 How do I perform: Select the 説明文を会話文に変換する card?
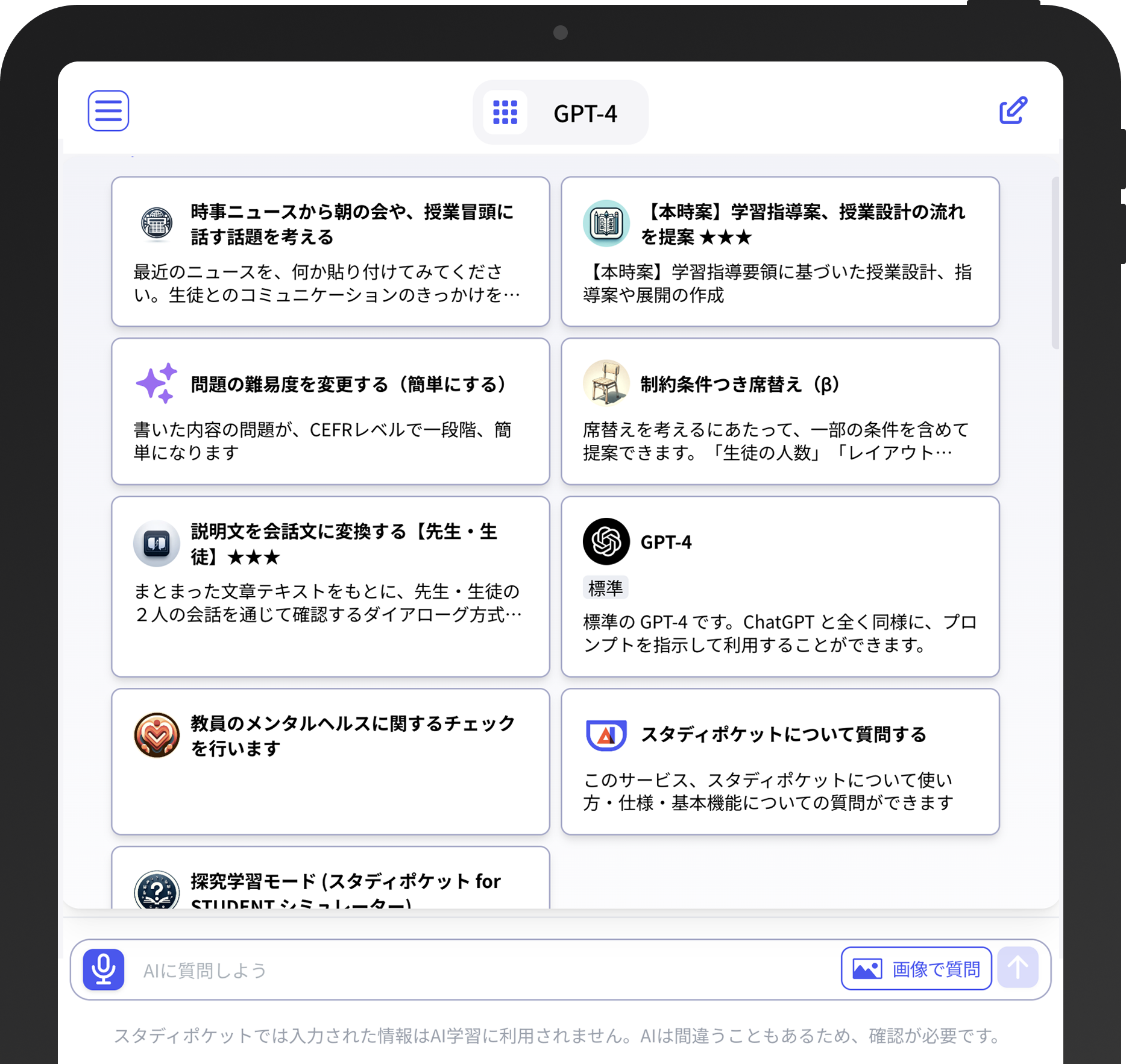tap(330, 586)
